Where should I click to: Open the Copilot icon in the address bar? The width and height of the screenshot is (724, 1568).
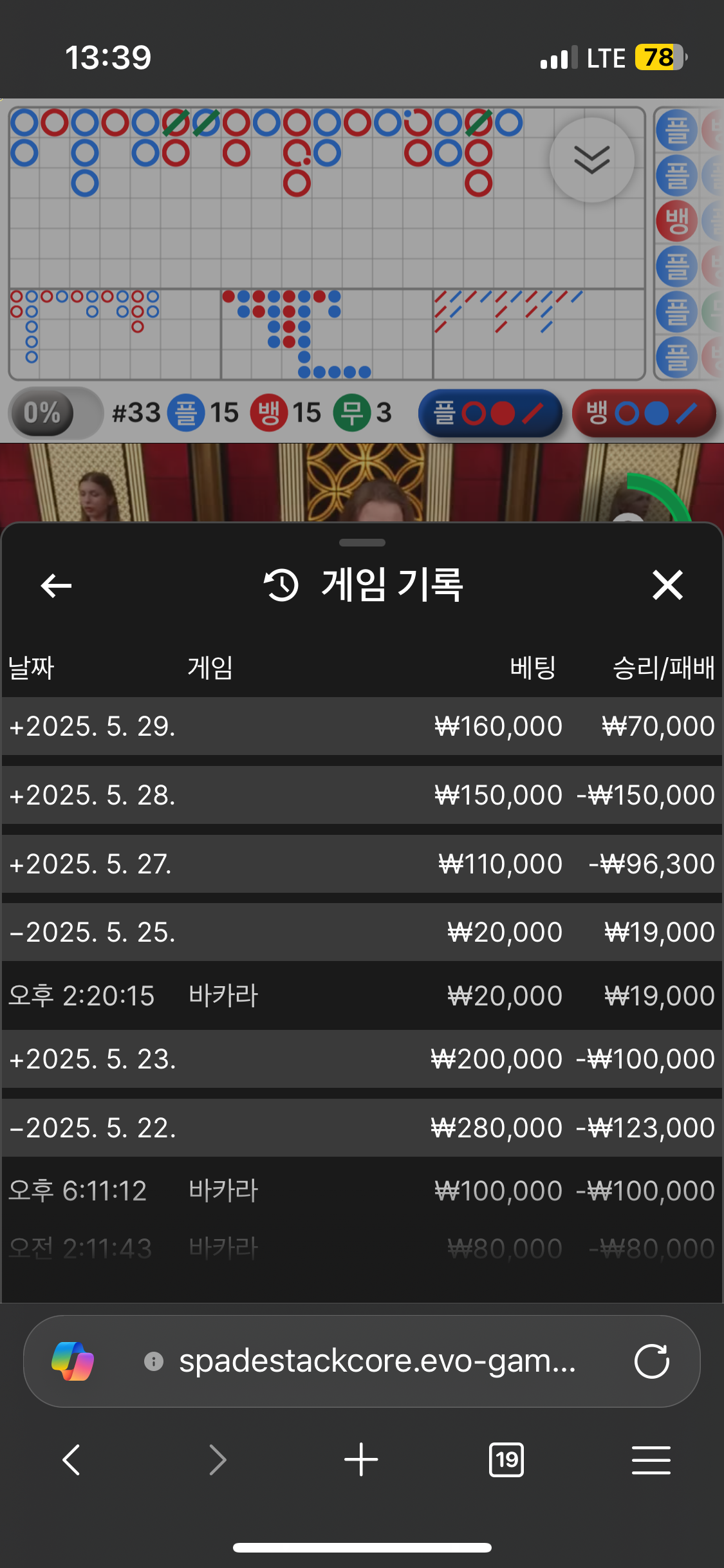(73, 1361)
